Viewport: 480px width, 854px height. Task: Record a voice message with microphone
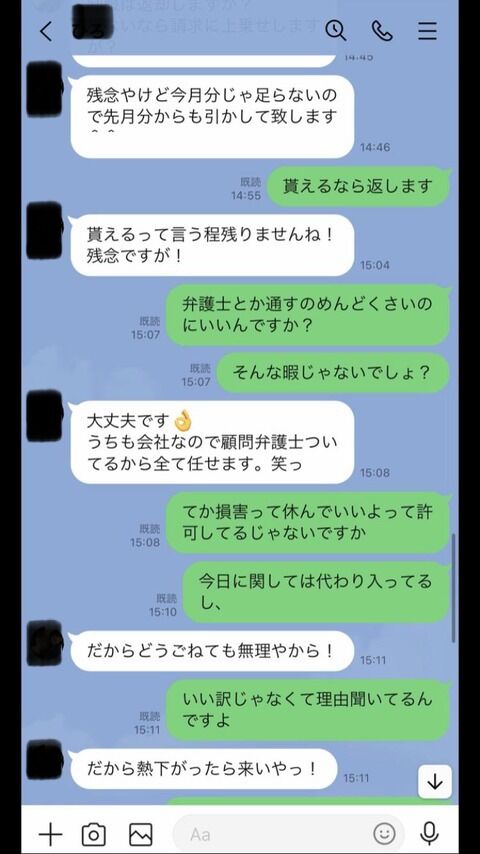coord(430,834)
